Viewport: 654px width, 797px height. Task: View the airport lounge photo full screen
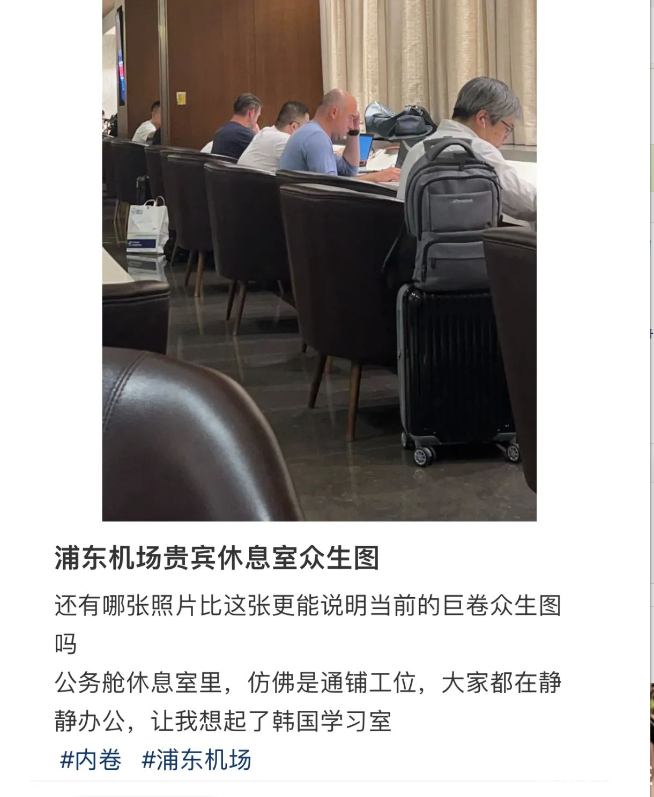319,260
